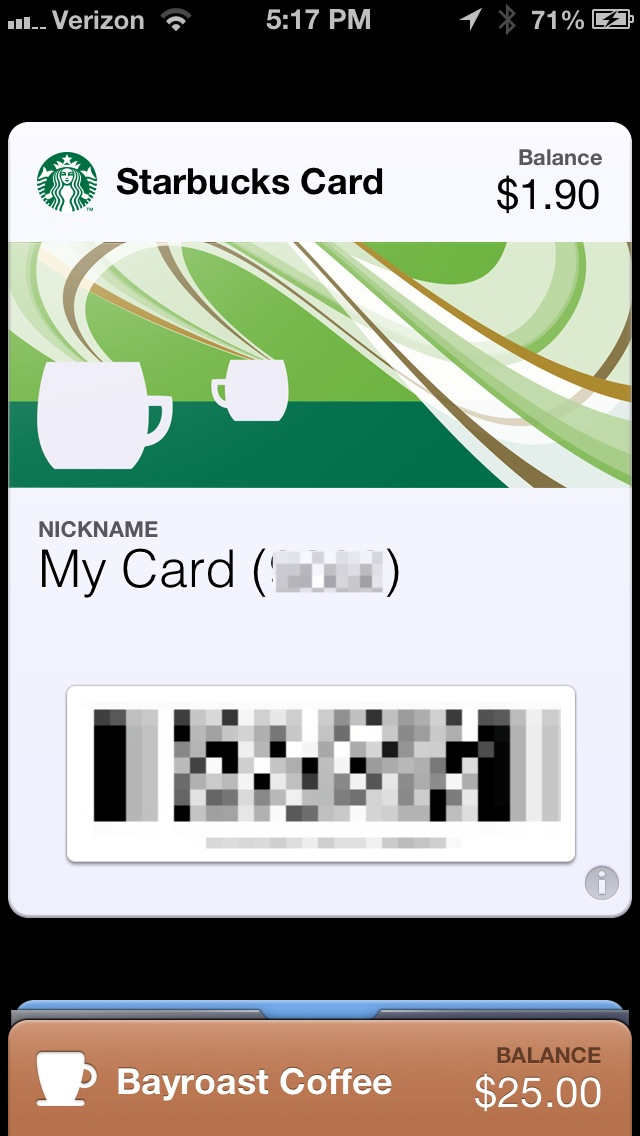The height and width of the screenshot is (1136, 640).
Task: Tap the blue pass behind Bayroast Coffee
Action: click(320, 1009)
